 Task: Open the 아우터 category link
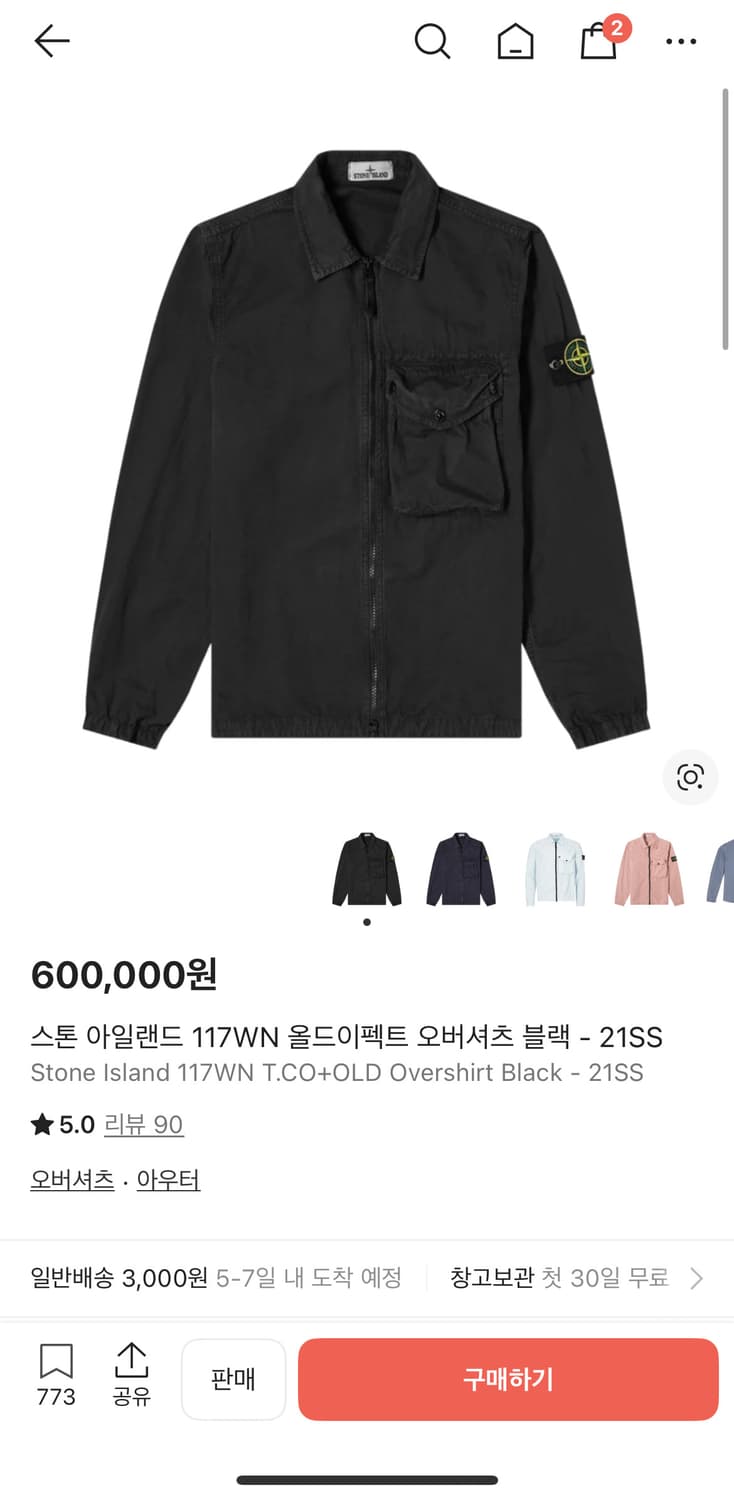[168, 1179]
